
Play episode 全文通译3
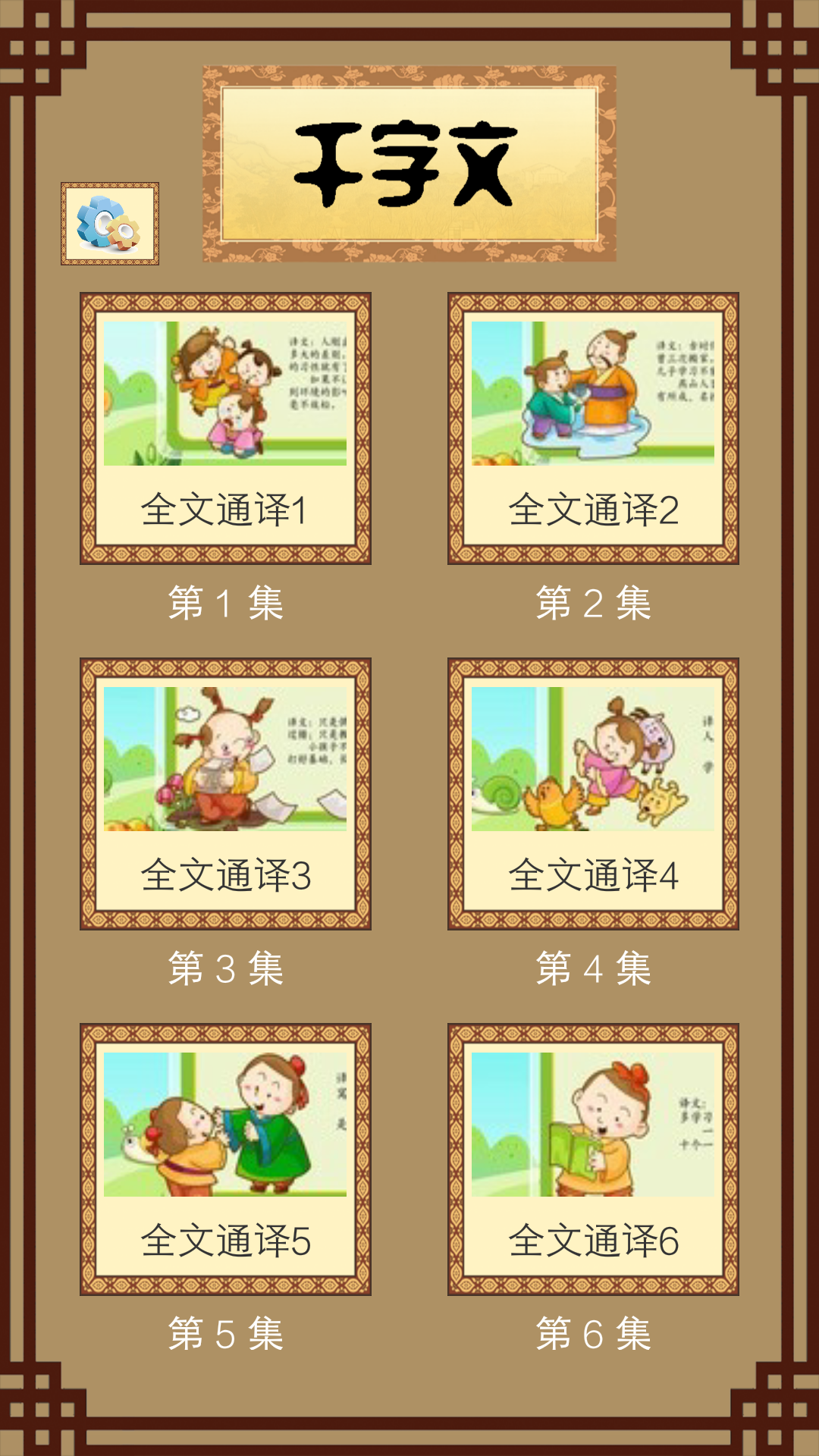(225, 794)
